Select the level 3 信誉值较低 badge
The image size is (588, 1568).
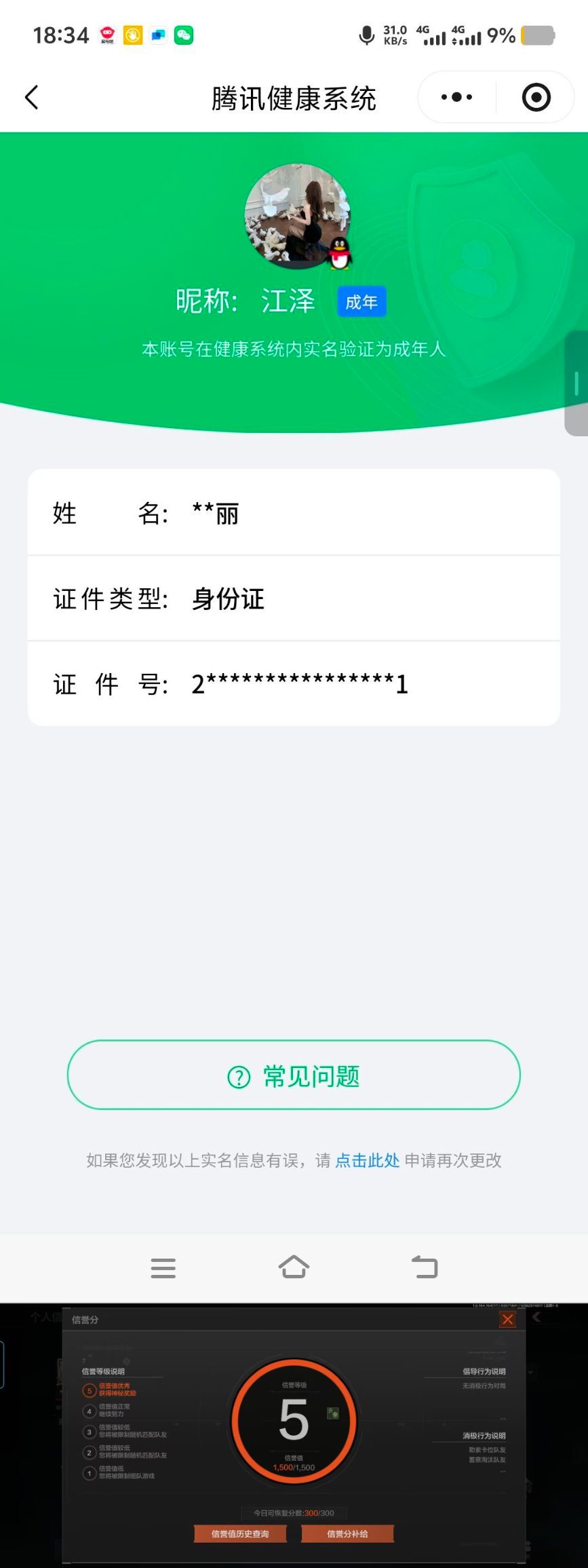click(88, 1432)
